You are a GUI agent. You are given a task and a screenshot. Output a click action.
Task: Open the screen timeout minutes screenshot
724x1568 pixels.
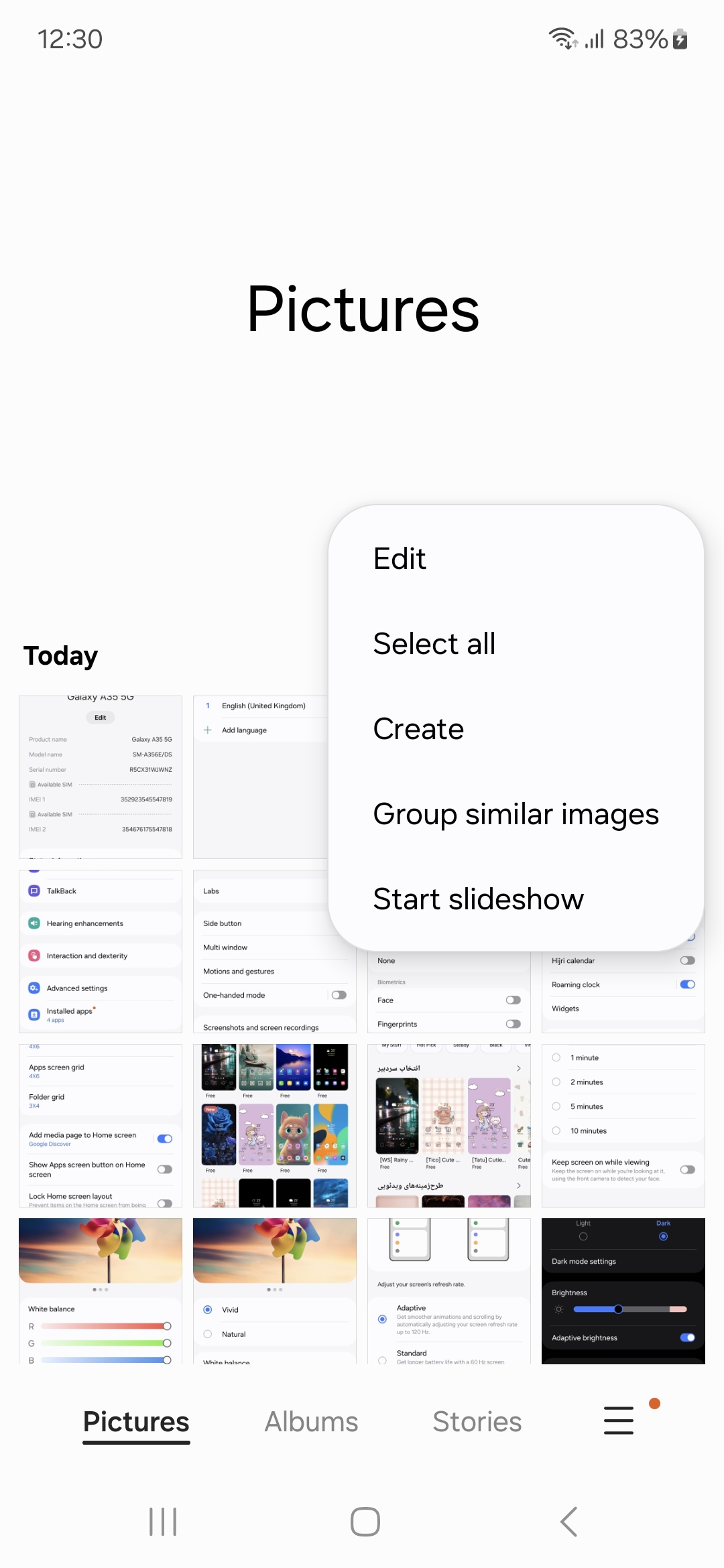623,1126
